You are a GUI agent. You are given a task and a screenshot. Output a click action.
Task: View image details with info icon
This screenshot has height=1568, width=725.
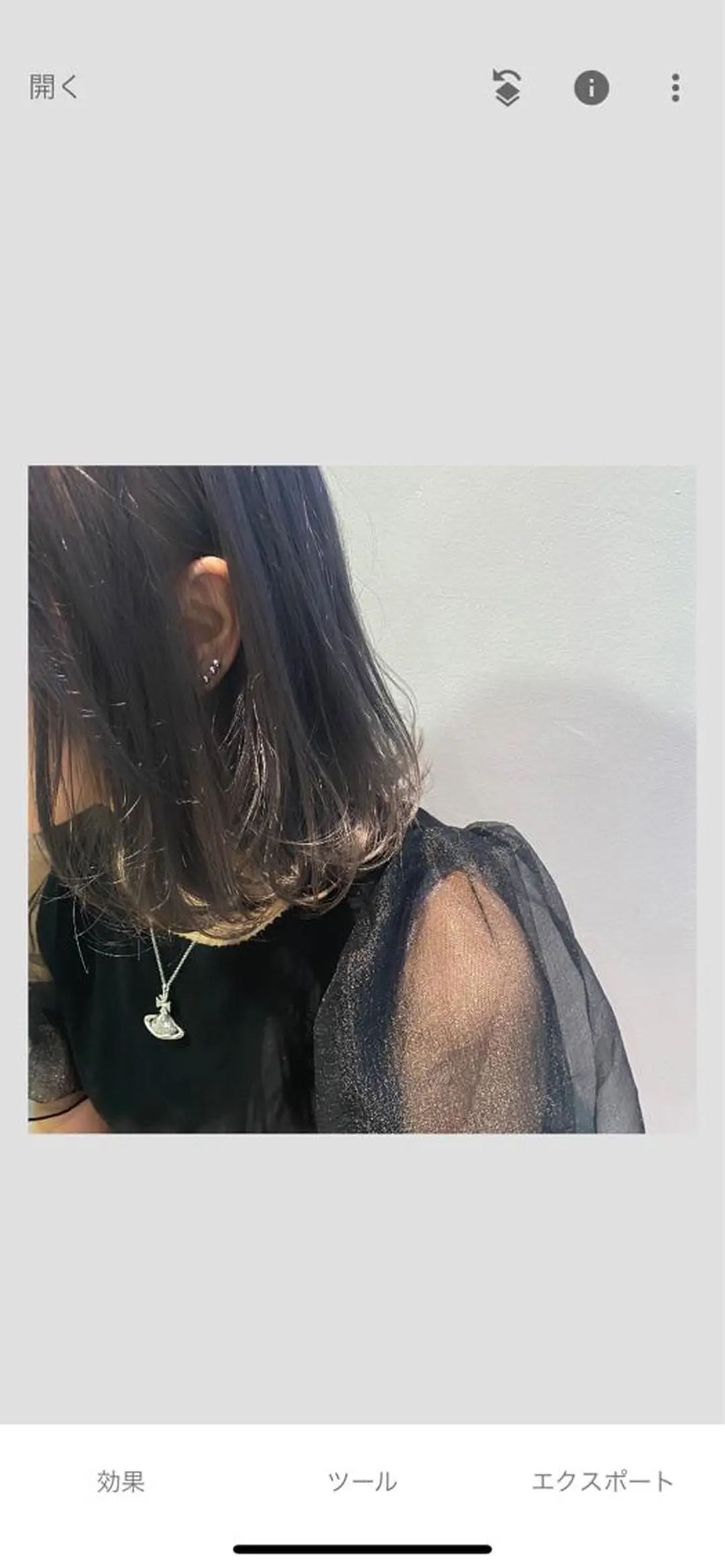pyautogui.click(x=591, y=88)
